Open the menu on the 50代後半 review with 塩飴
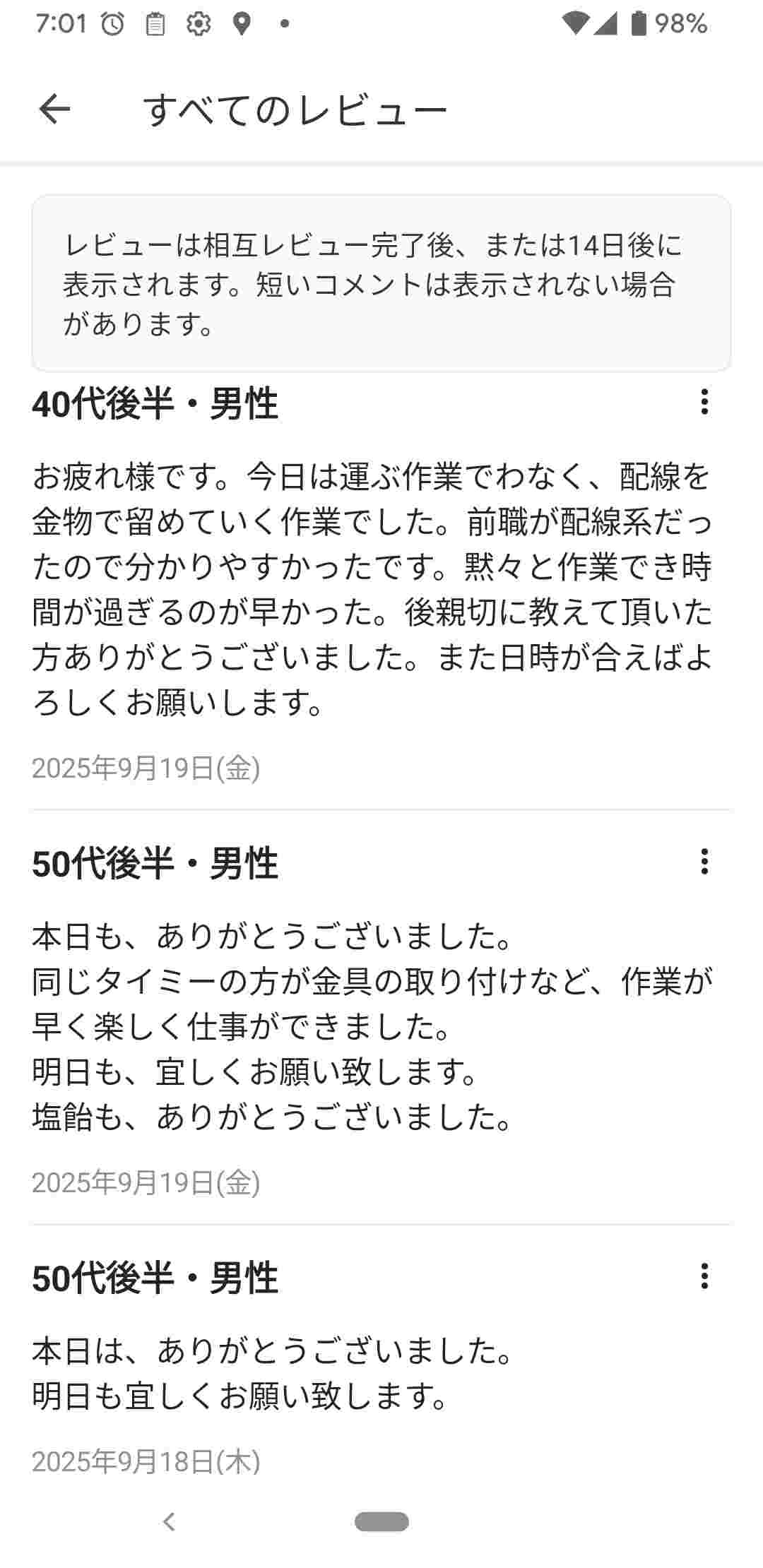The image size is (763, 1568). pos(704,862)
